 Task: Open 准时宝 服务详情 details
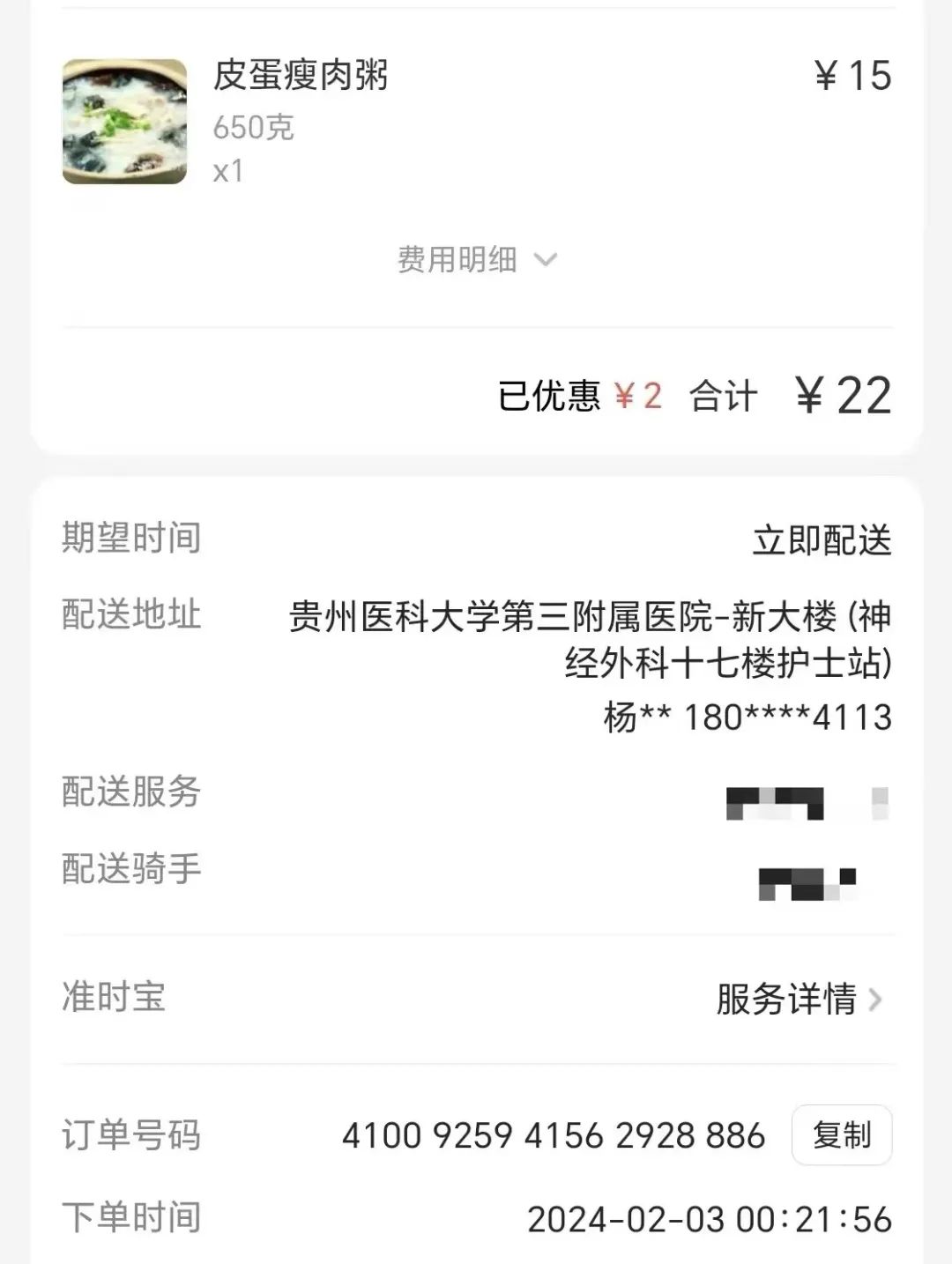pyautogui.click(x=798, y=1000)
